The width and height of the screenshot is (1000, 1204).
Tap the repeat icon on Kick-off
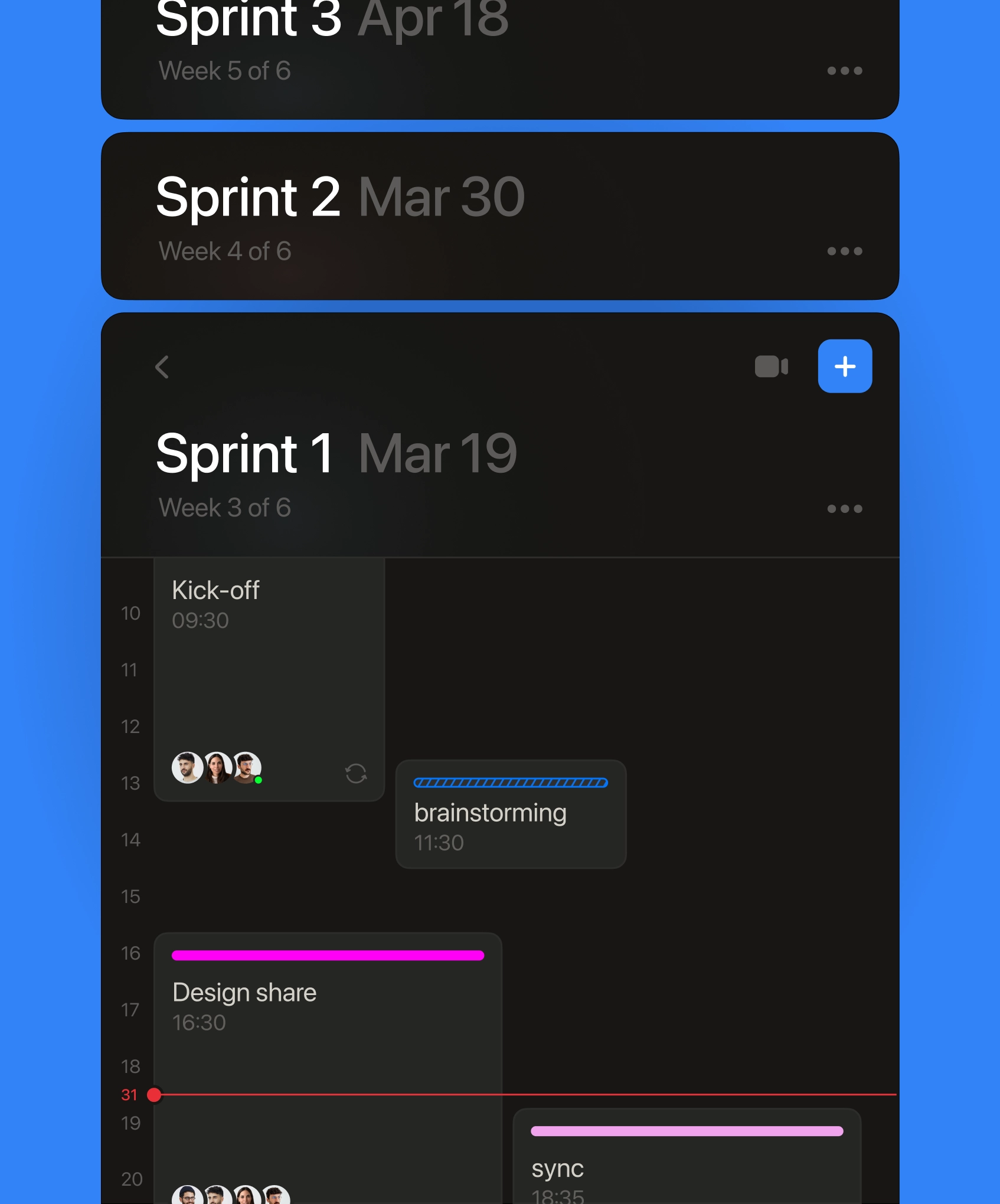click(x=356, y=773)
